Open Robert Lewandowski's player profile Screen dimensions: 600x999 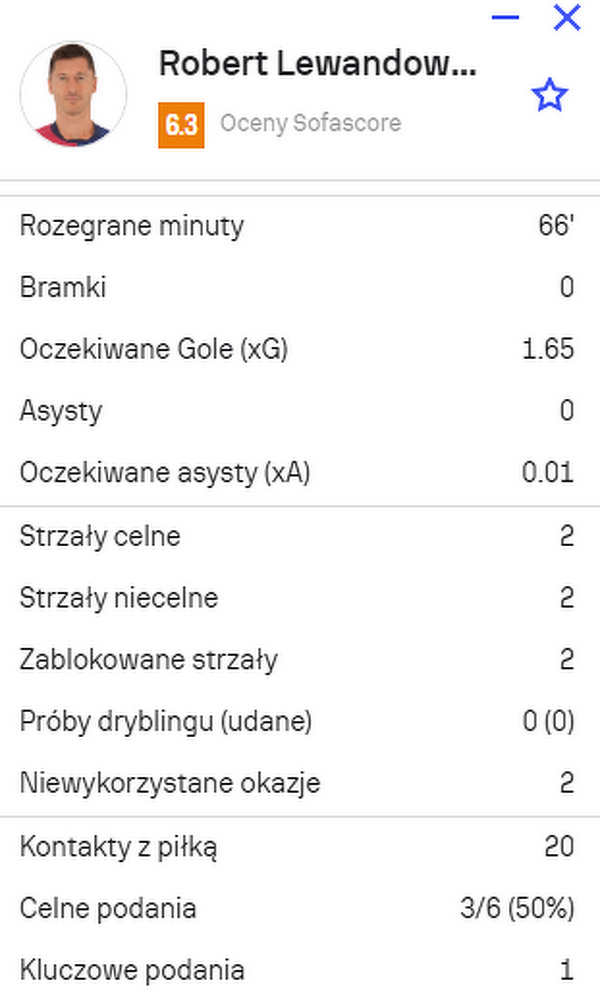317,64
